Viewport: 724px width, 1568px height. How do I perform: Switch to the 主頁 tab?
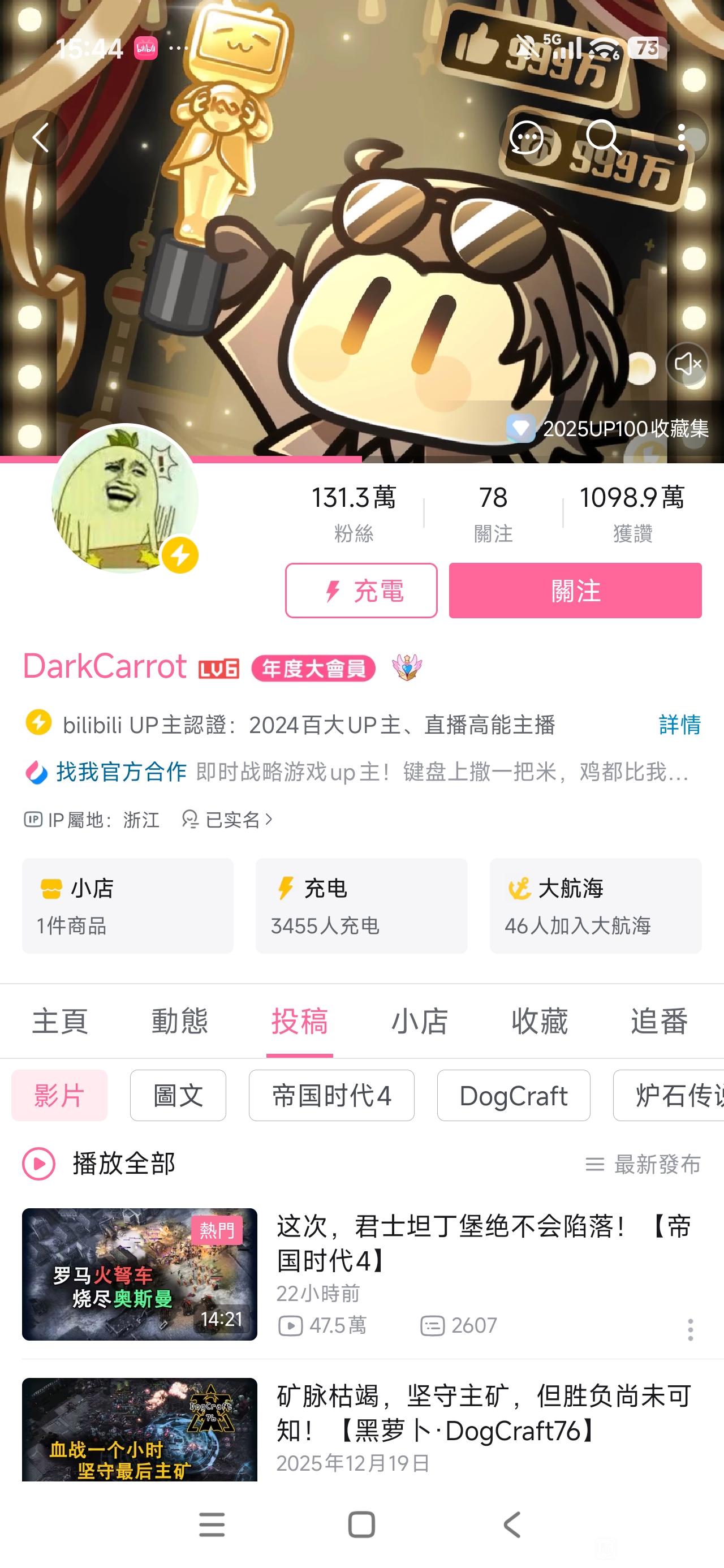click(x=60, y=1021)
